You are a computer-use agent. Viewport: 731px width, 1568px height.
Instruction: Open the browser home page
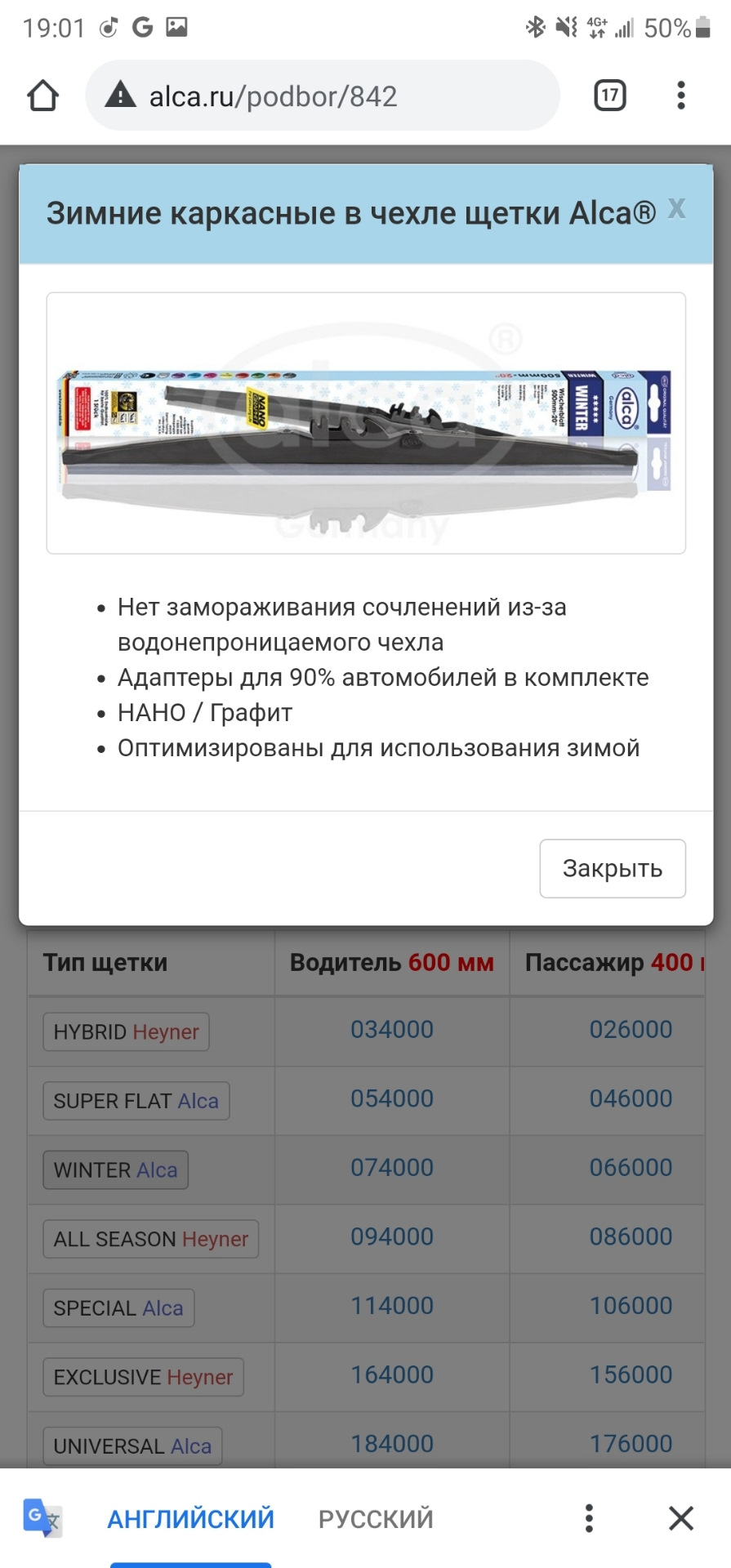(43, 96)
